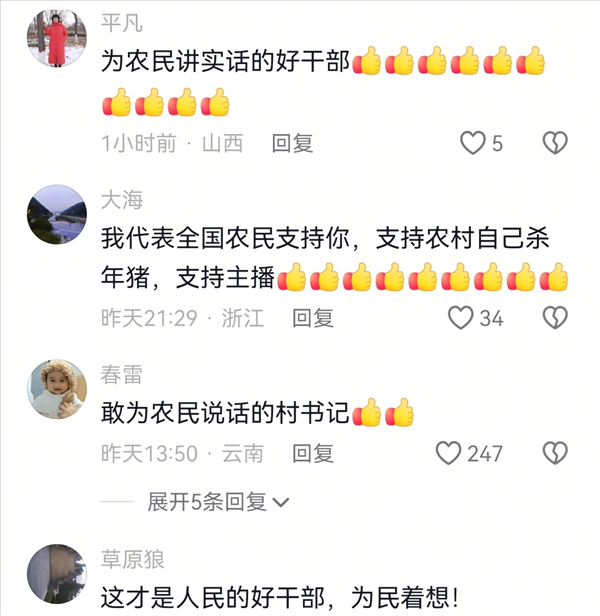Viewport: 600px width, 616px height.
Task: Reply to 大海's comment
Action: (313, 318)
